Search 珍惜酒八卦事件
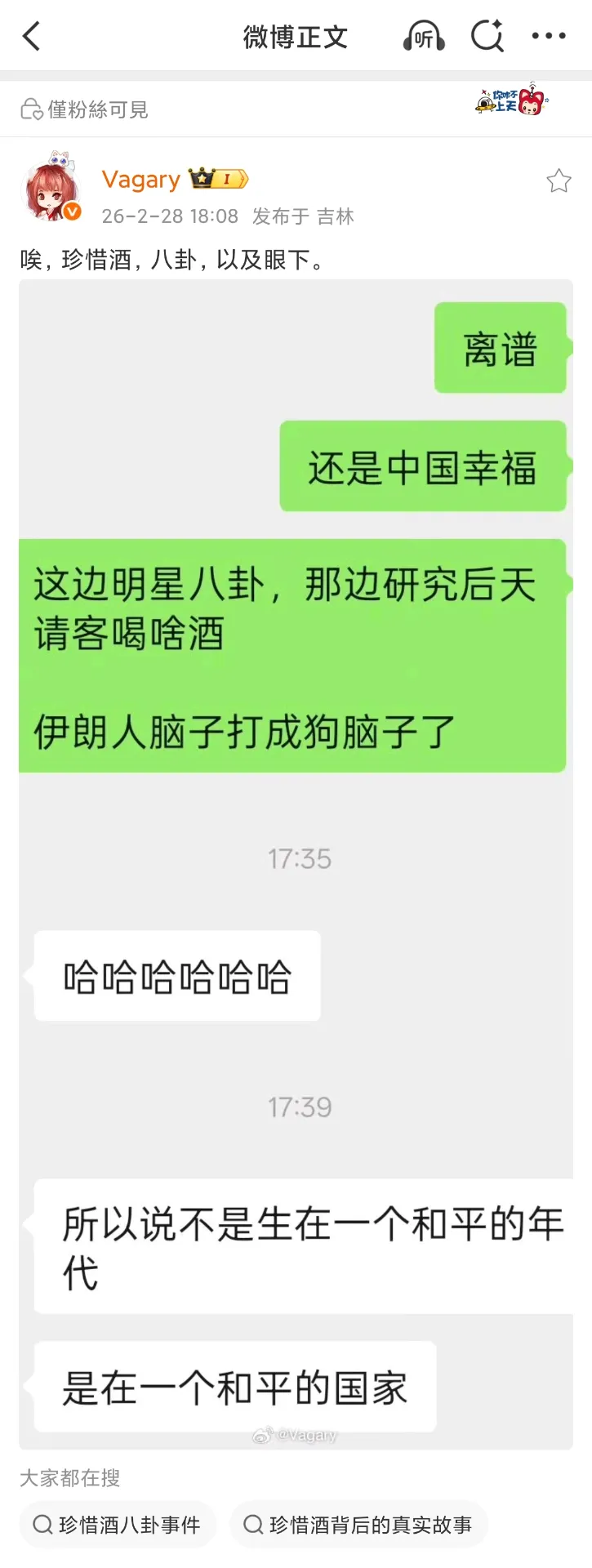Viewport: 592px width, 1568px height. pyautogui.click(x=117, y=1524)
